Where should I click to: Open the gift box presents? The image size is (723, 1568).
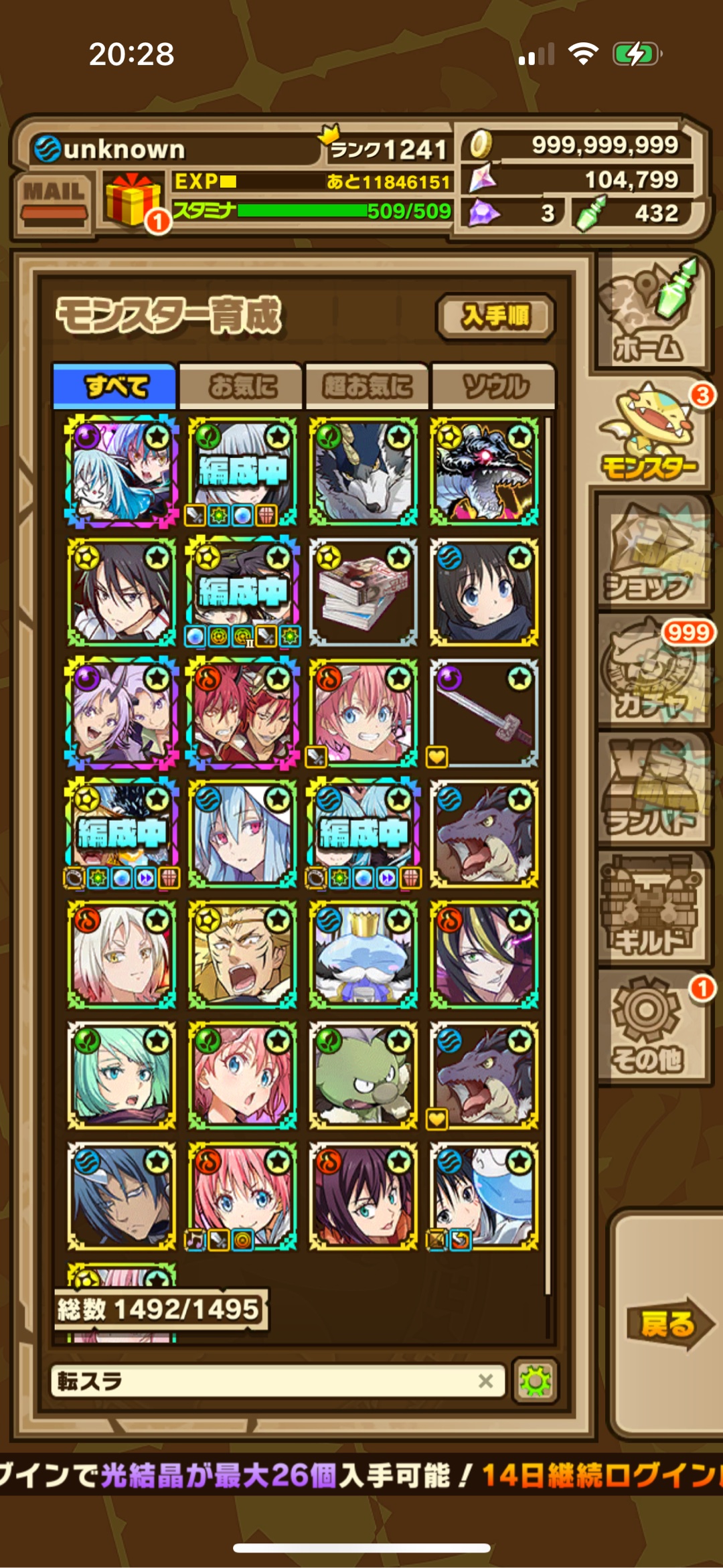coord(133,200)
